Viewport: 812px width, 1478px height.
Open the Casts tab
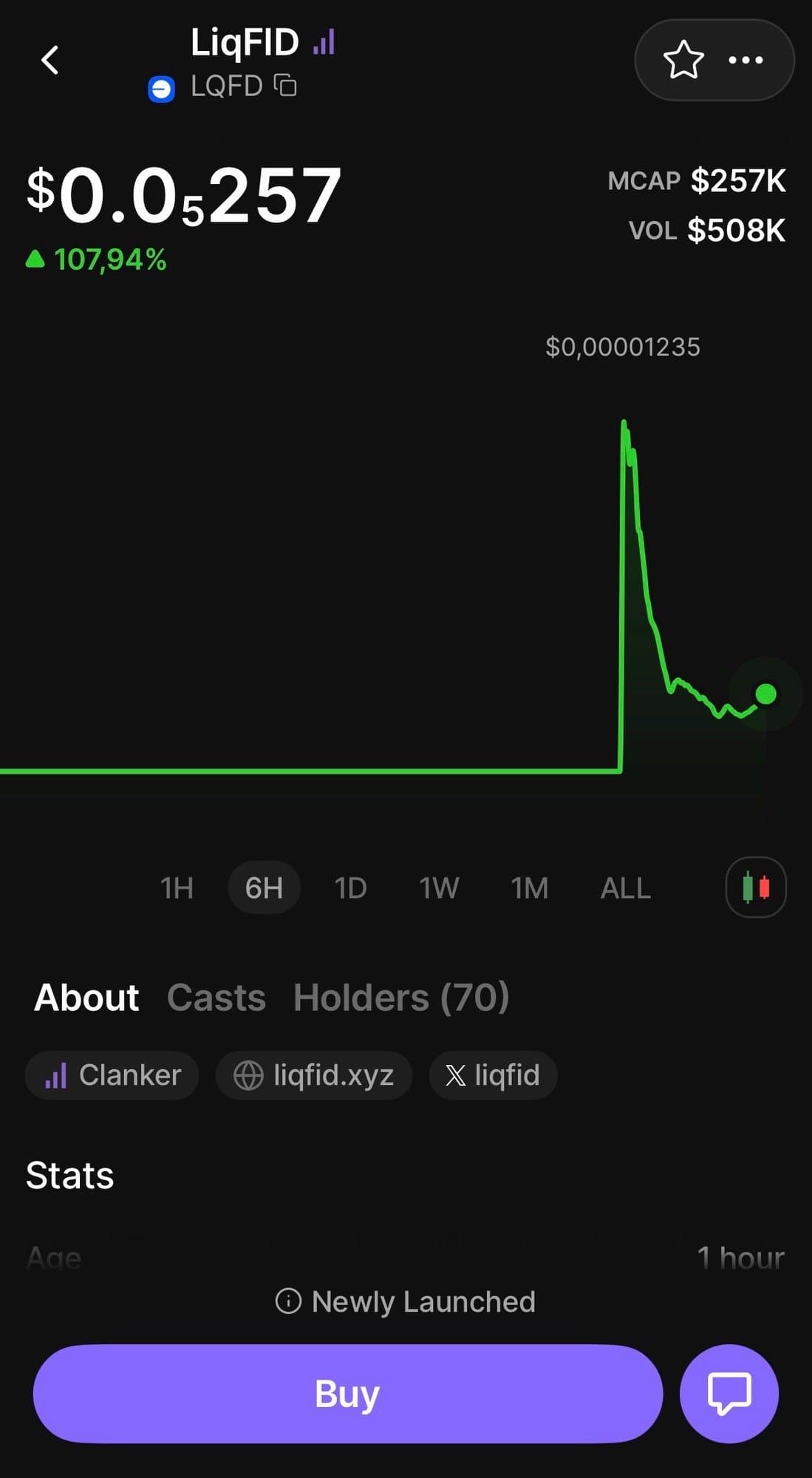216,998
